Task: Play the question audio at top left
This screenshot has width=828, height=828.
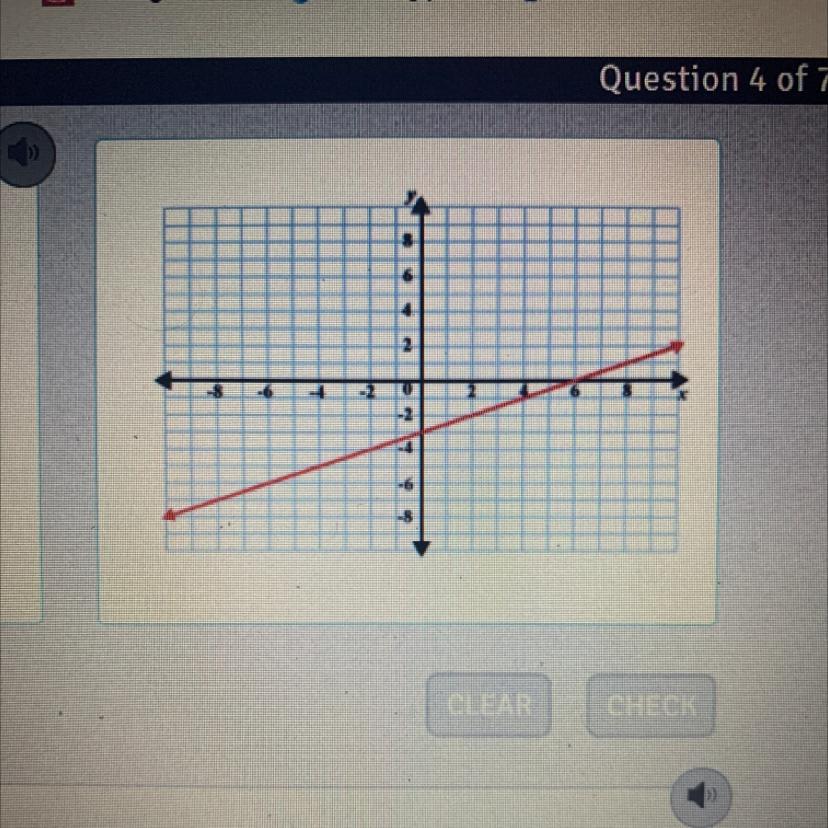Action: pyautogui.click(x=20, y=154)
